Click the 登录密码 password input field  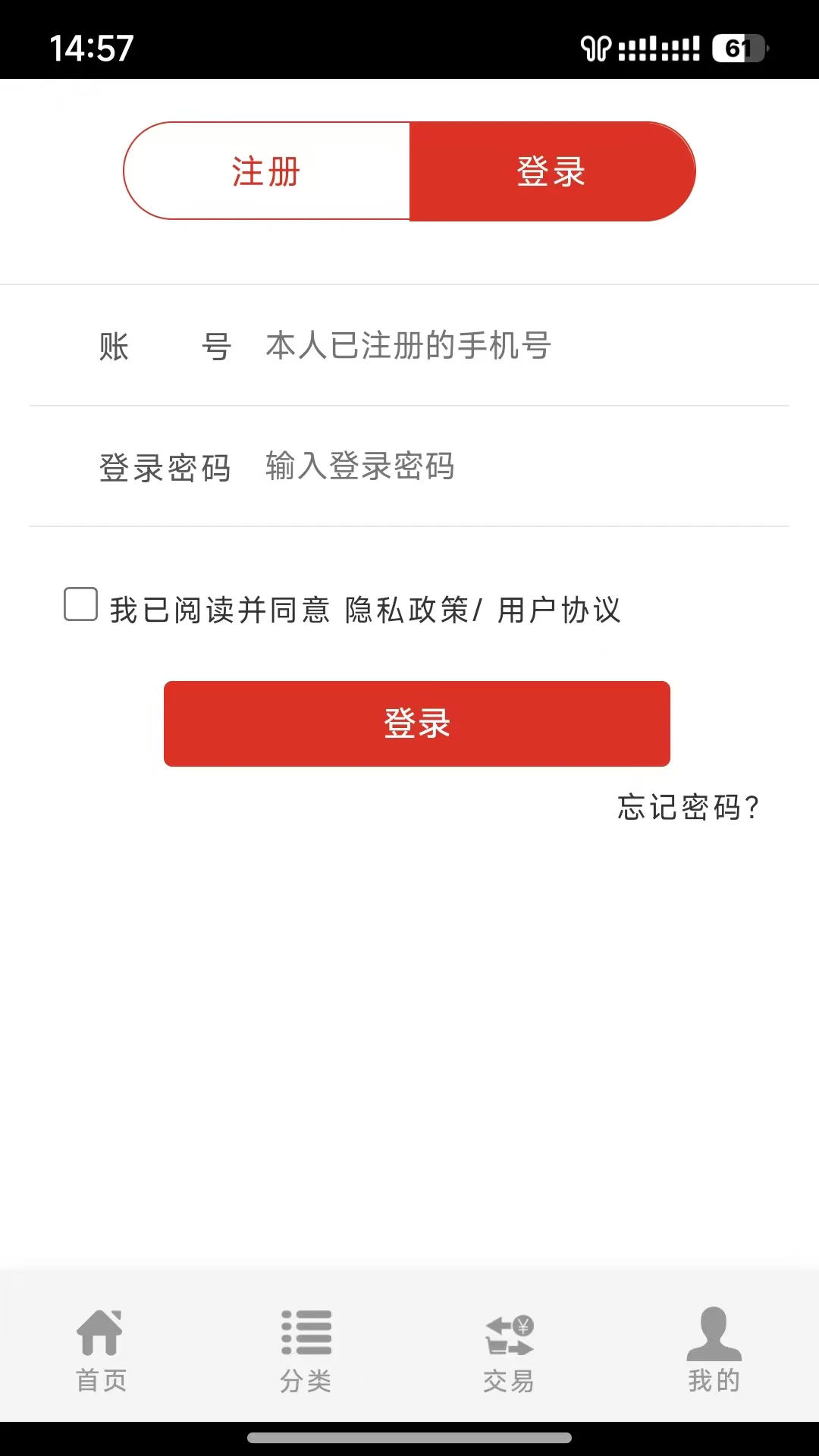point(455,467)
